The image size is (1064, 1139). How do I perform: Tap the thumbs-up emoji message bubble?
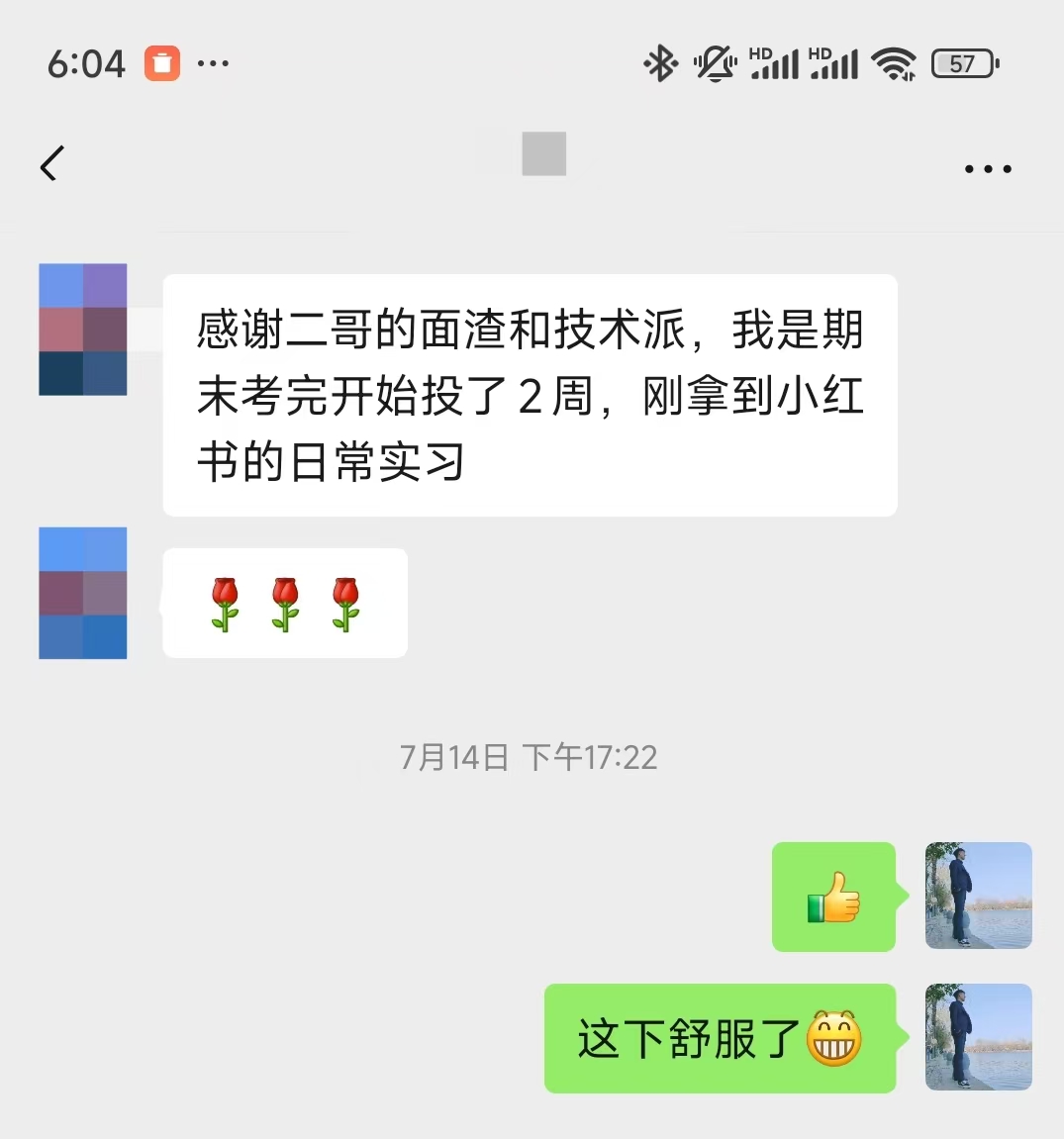[833, 897]
